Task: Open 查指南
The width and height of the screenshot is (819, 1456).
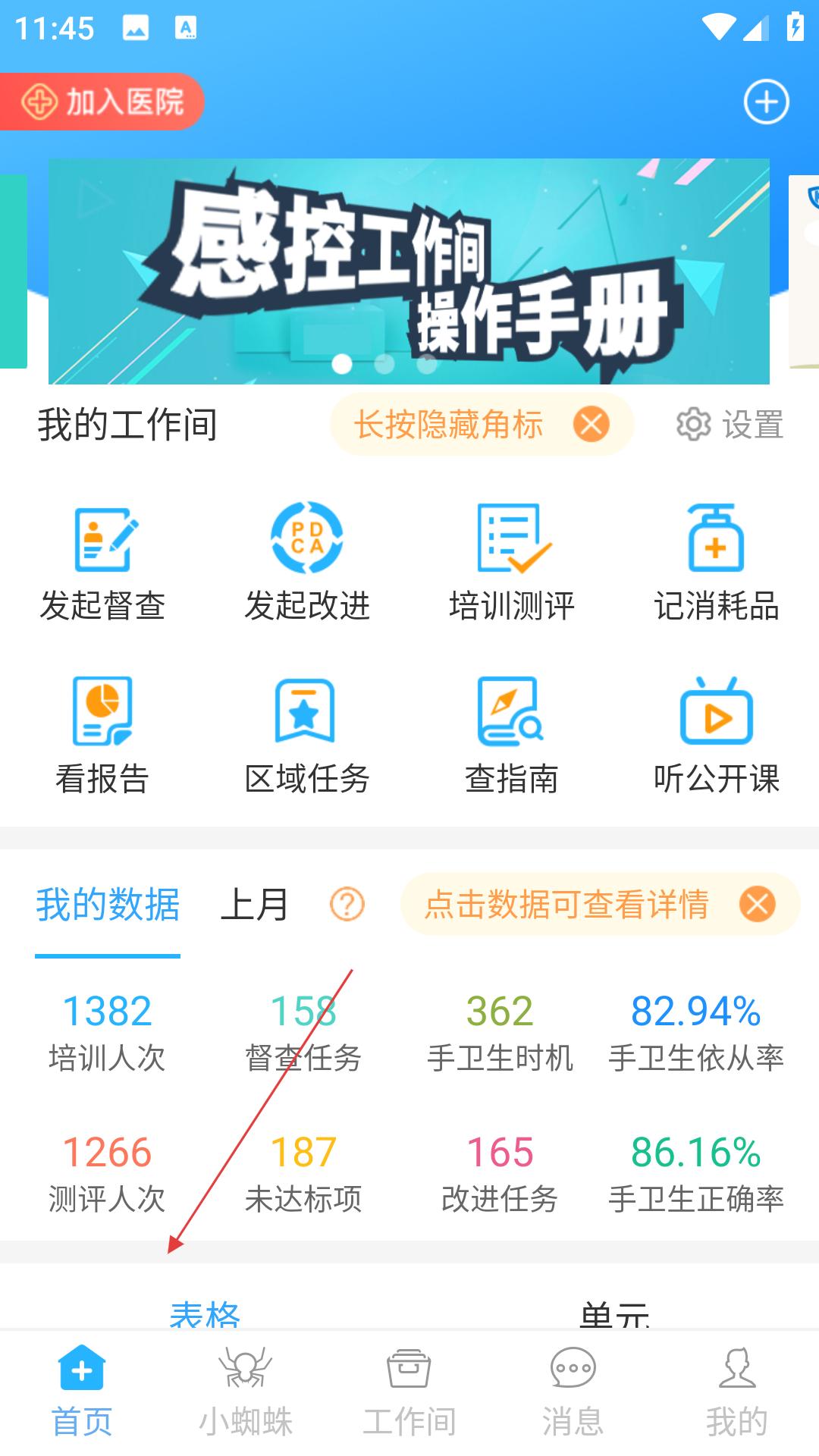Action: [x=512, y=736]
